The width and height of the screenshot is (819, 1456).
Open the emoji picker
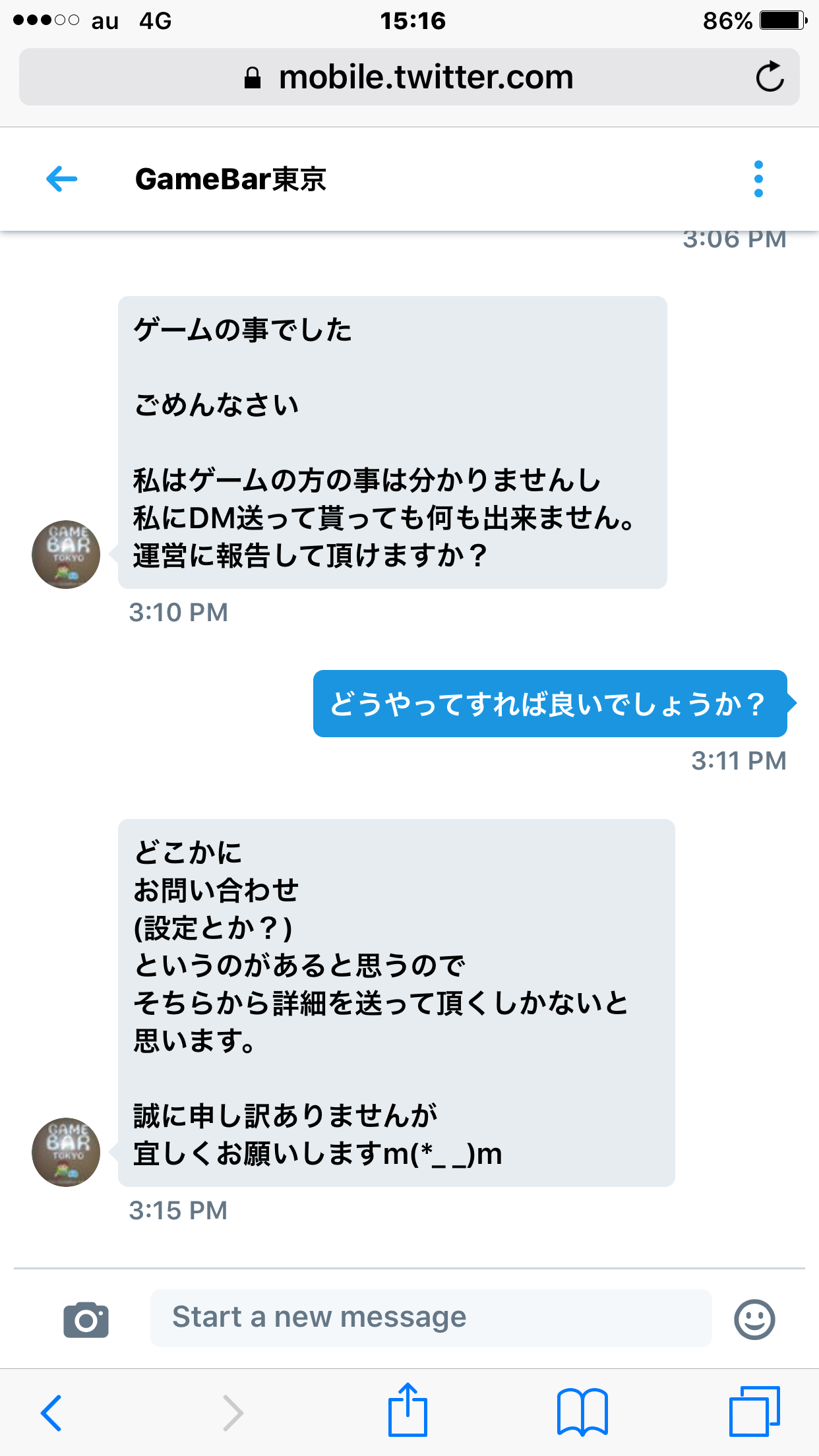[x=754, y=1319]
